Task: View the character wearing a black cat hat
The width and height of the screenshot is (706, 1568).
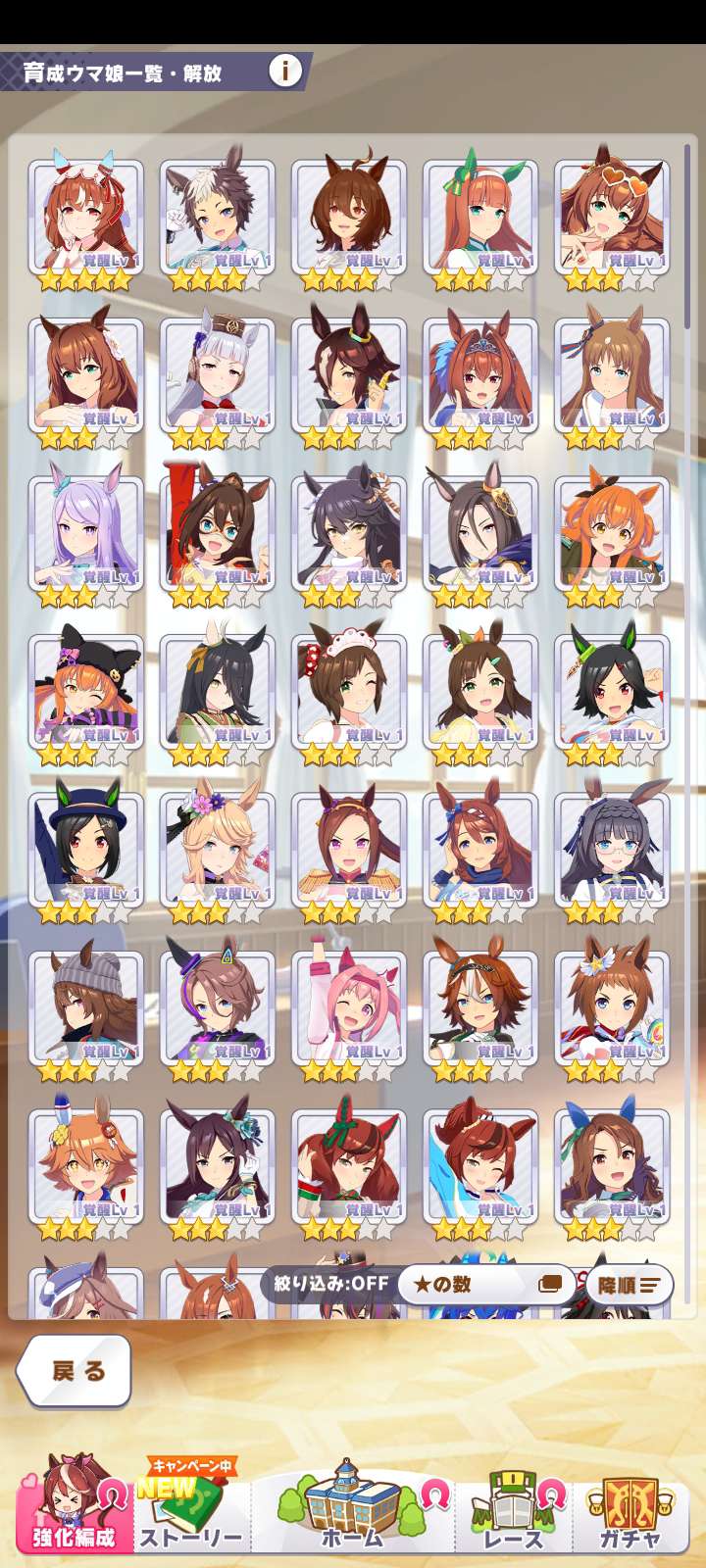Action: 86,693
